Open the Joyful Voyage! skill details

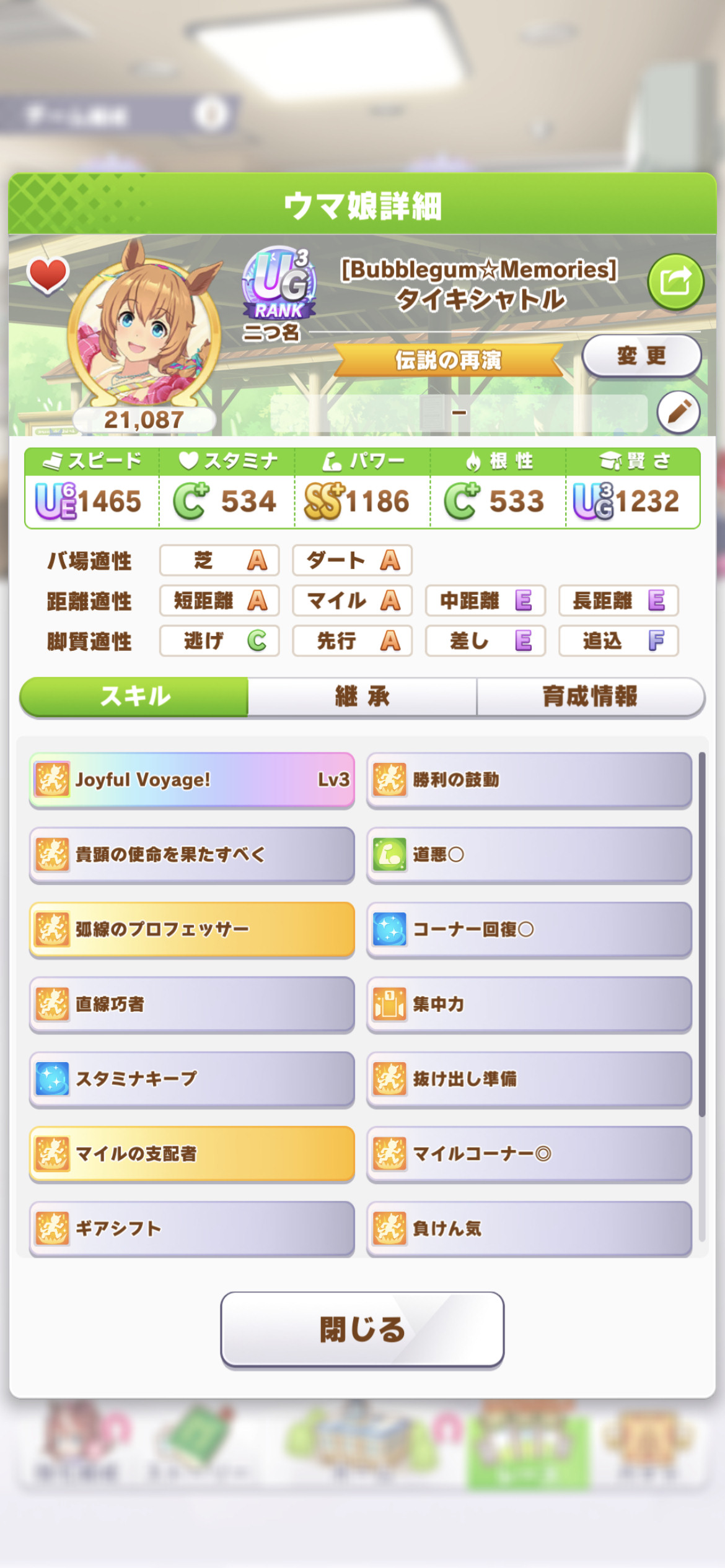(192, 780)
